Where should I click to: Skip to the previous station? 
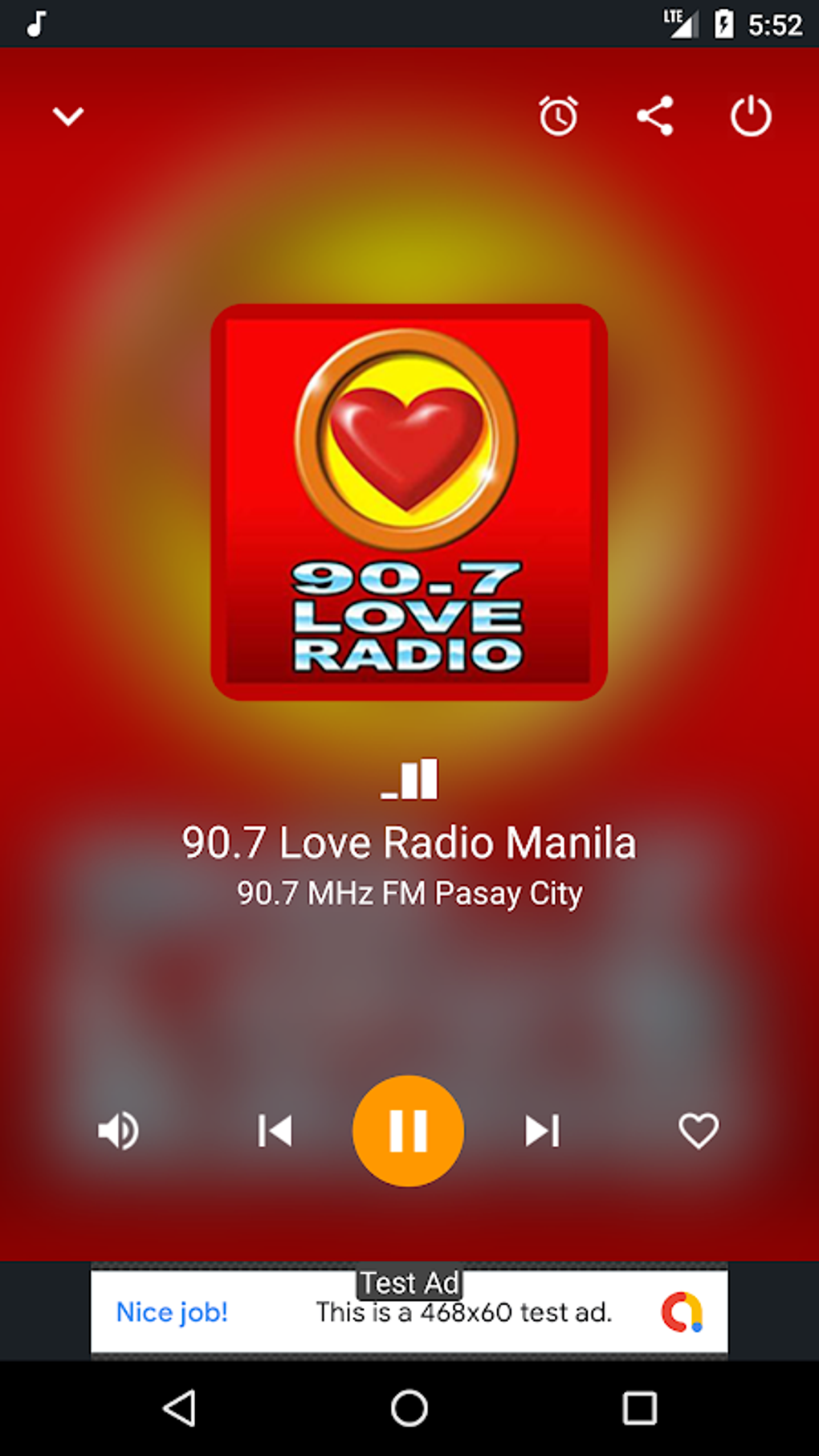(275, 1131)
